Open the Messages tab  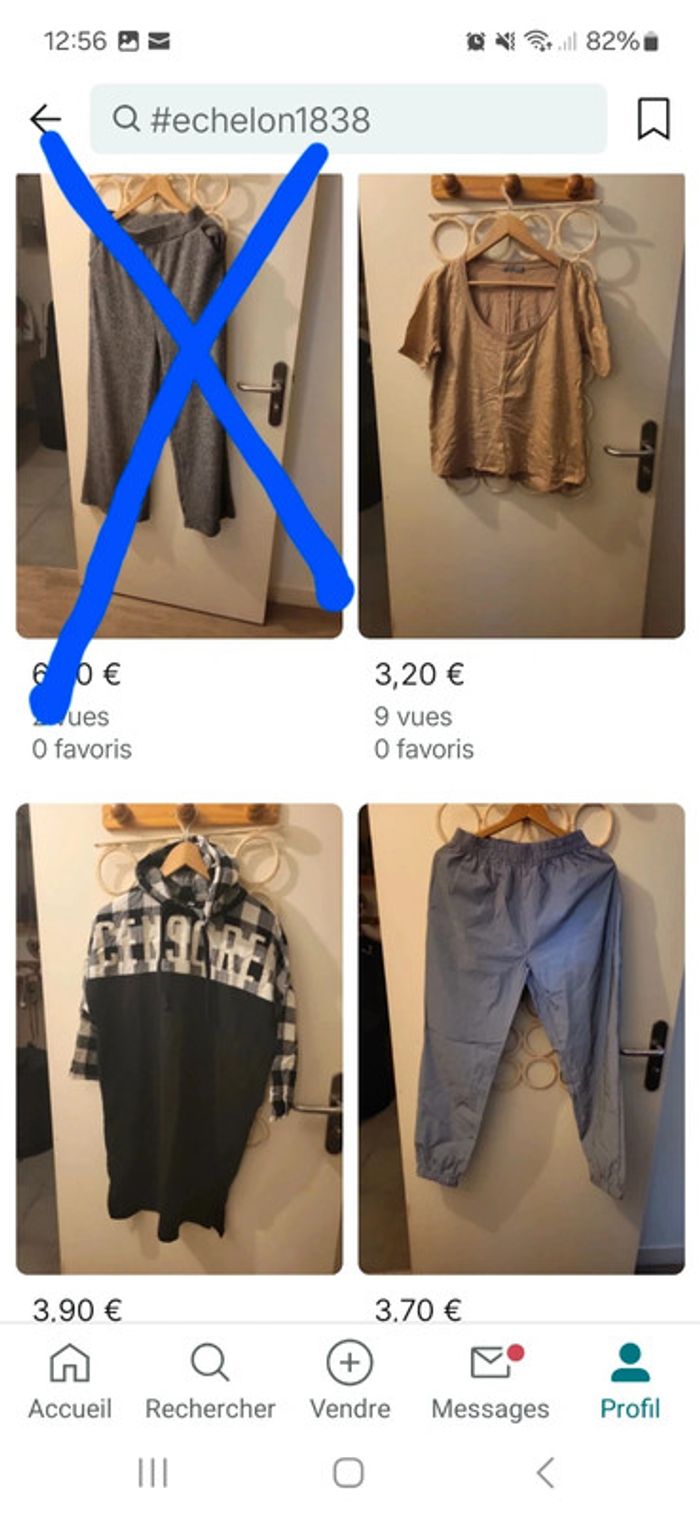(x=490, y=1381)
